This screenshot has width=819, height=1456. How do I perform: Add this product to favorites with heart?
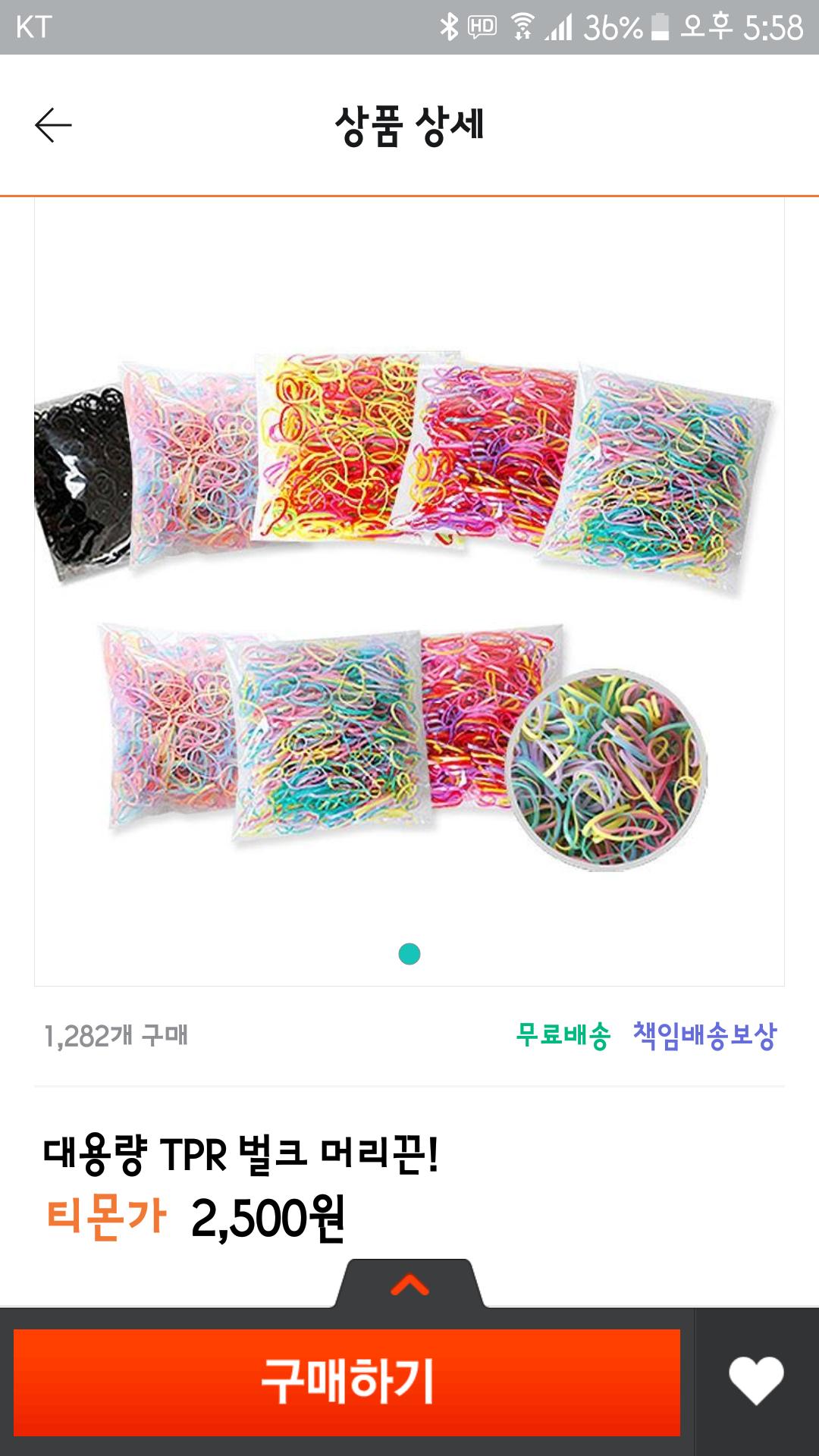coord(756,1380)
